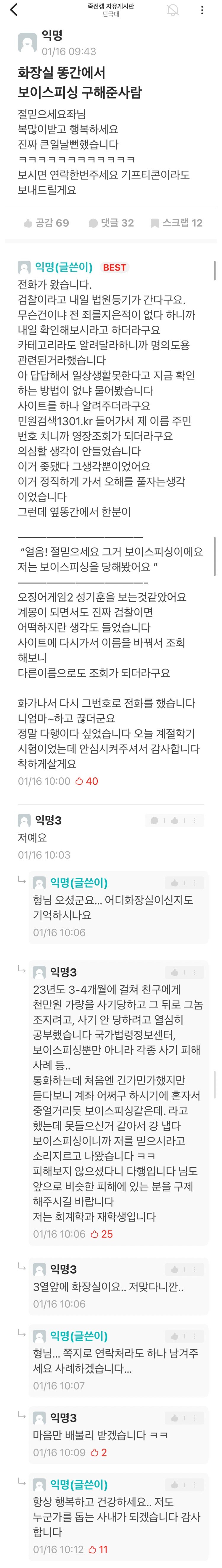Screen dimensions: 222x1568
Task: Go back from this post
Action: click(14, 10)
